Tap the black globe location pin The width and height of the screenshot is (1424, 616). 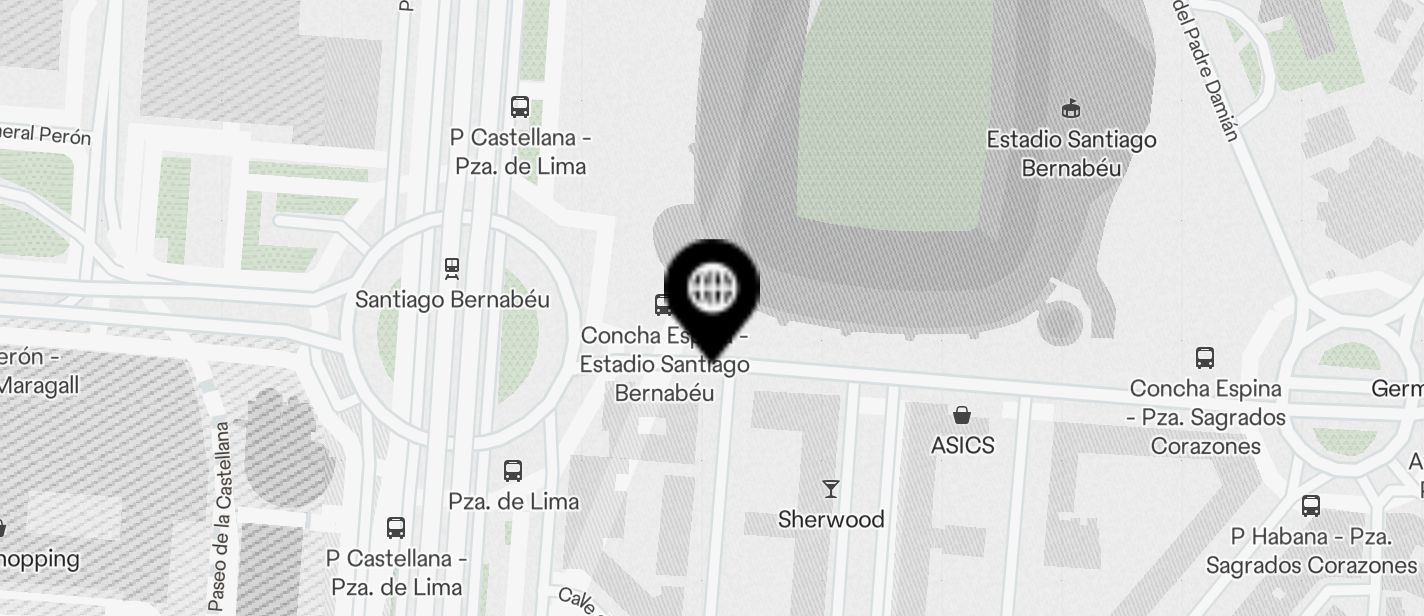(x=712, y=290)
